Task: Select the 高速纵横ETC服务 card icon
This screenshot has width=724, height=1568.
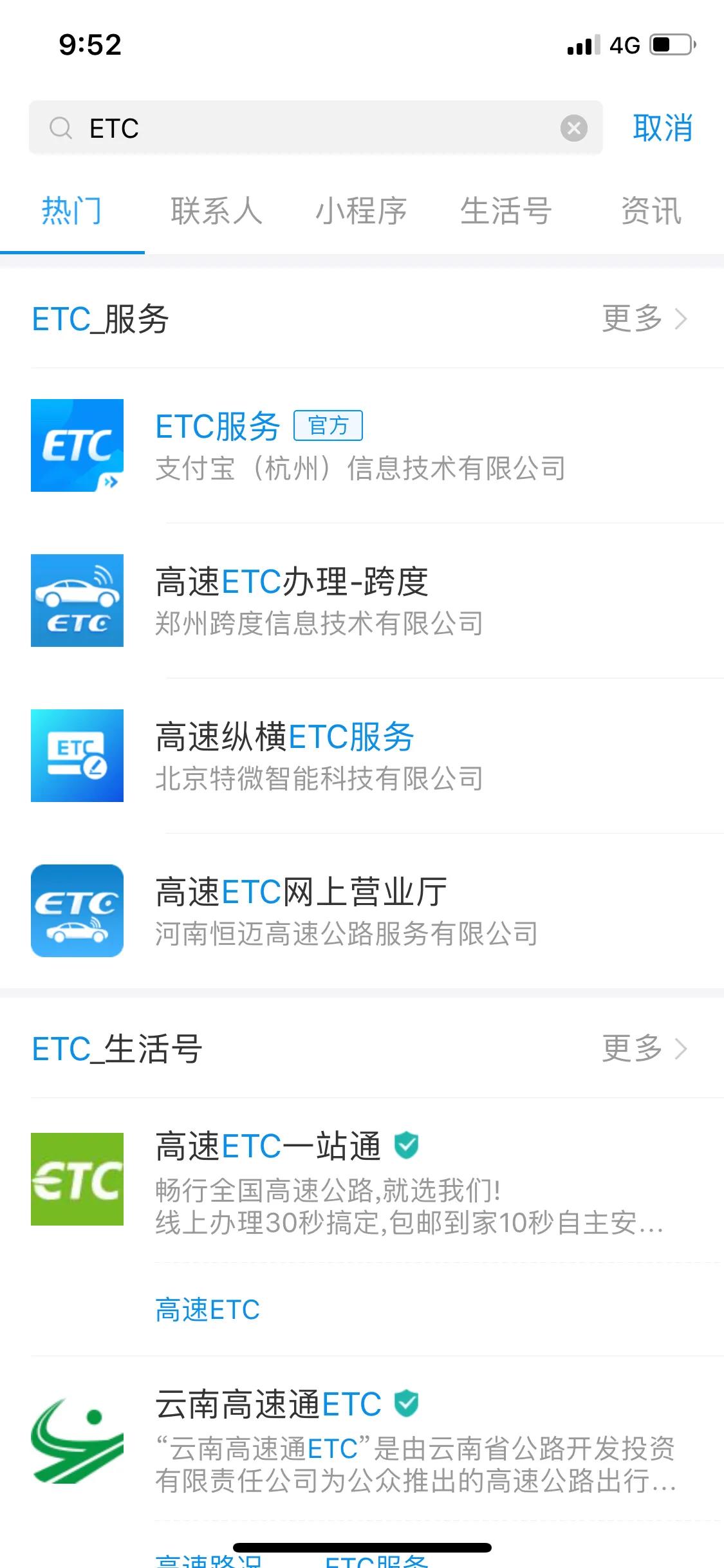Action: [77, 755]
